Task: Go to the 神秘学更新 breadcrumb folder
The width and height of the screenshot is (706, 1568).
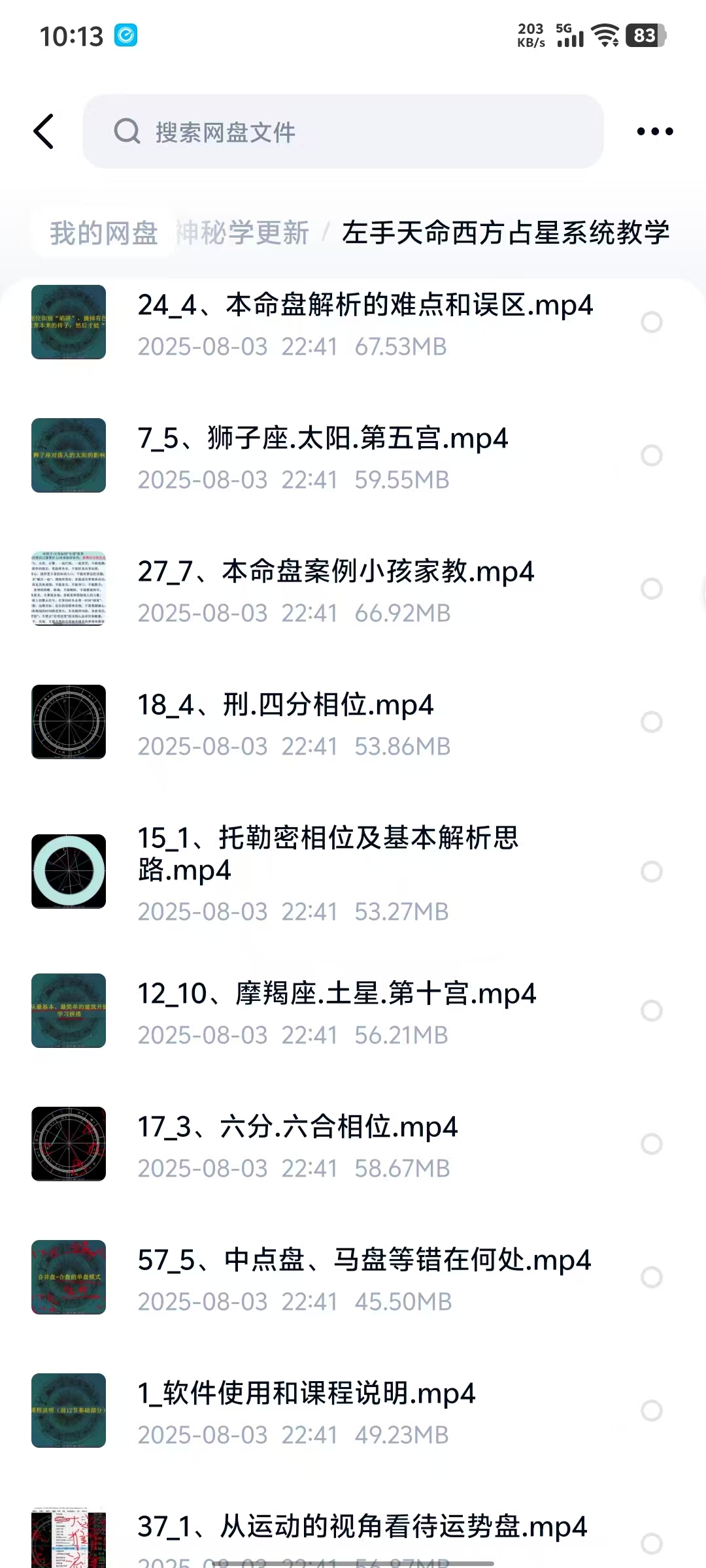Action: [243, 233]
